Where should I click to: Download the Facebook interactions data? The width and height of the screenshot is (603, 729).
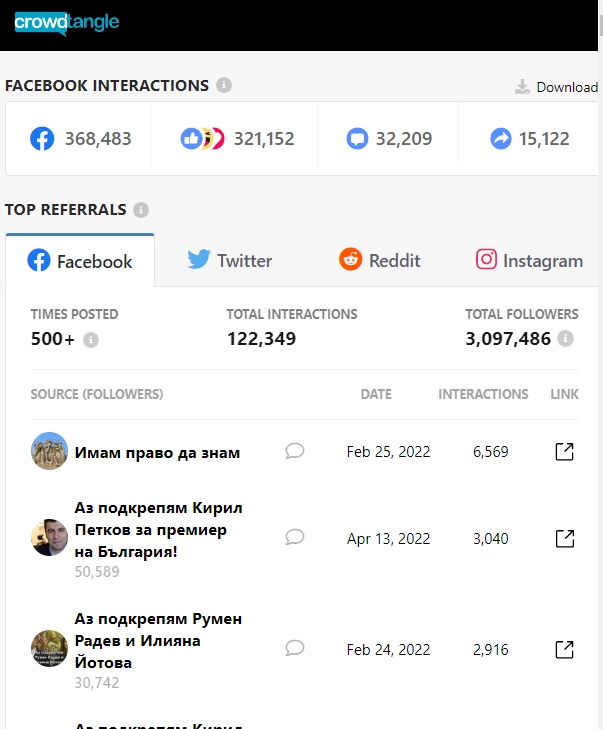pos(556,87)
